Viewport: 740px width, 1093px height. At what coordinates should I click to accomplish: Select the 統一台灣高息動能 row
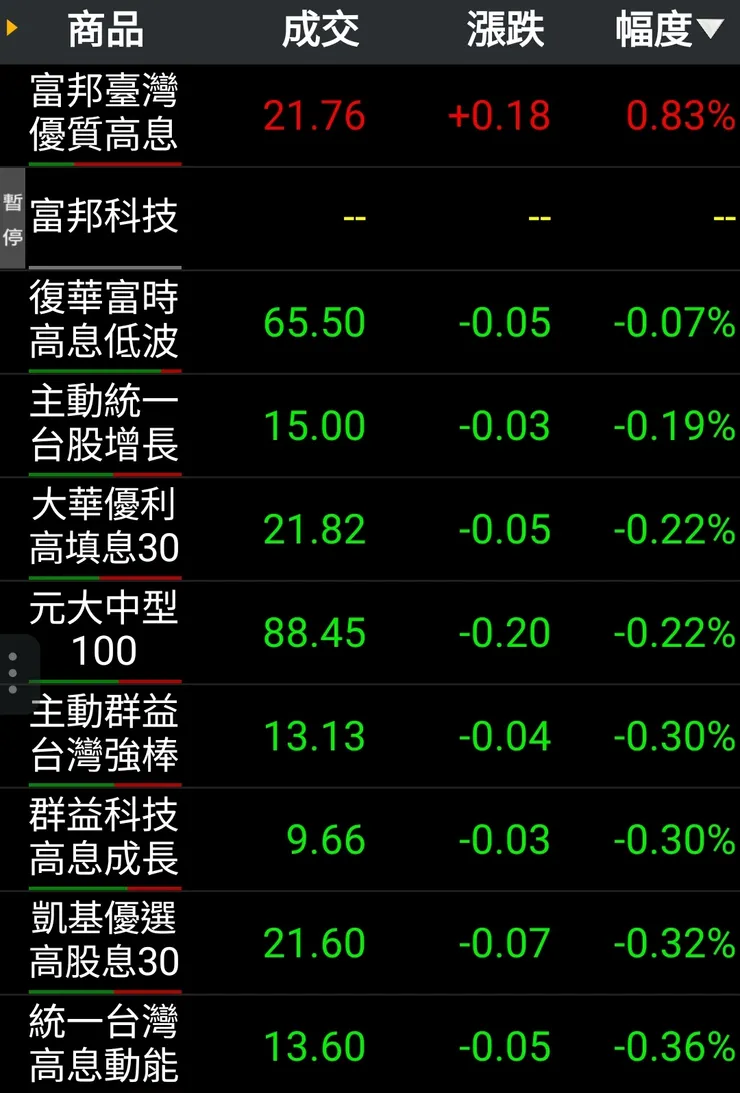(103, 1046)
